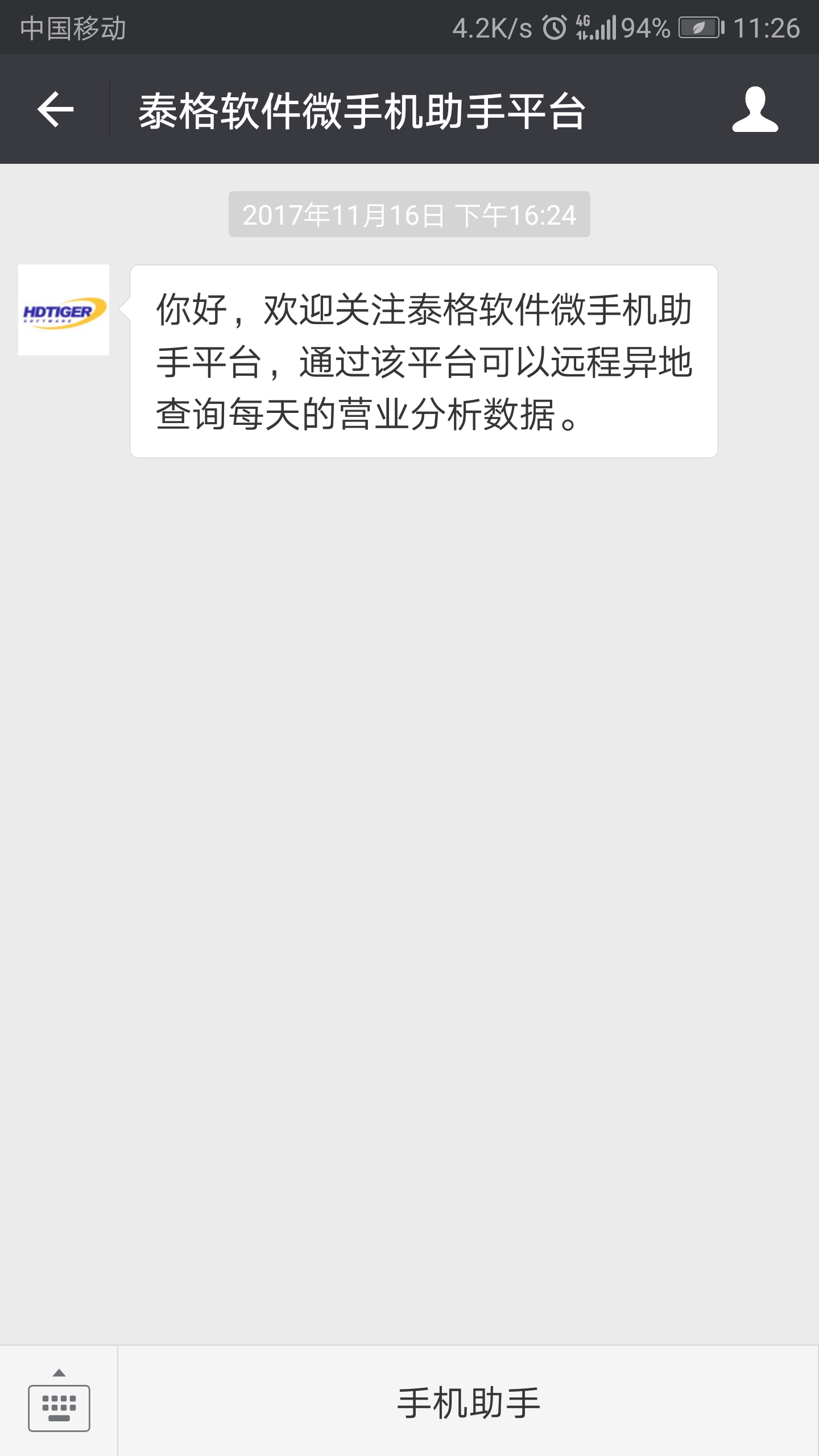The image size is (819, 1456).
Task: Open the account profile icon
Action: tap(755, 109)
